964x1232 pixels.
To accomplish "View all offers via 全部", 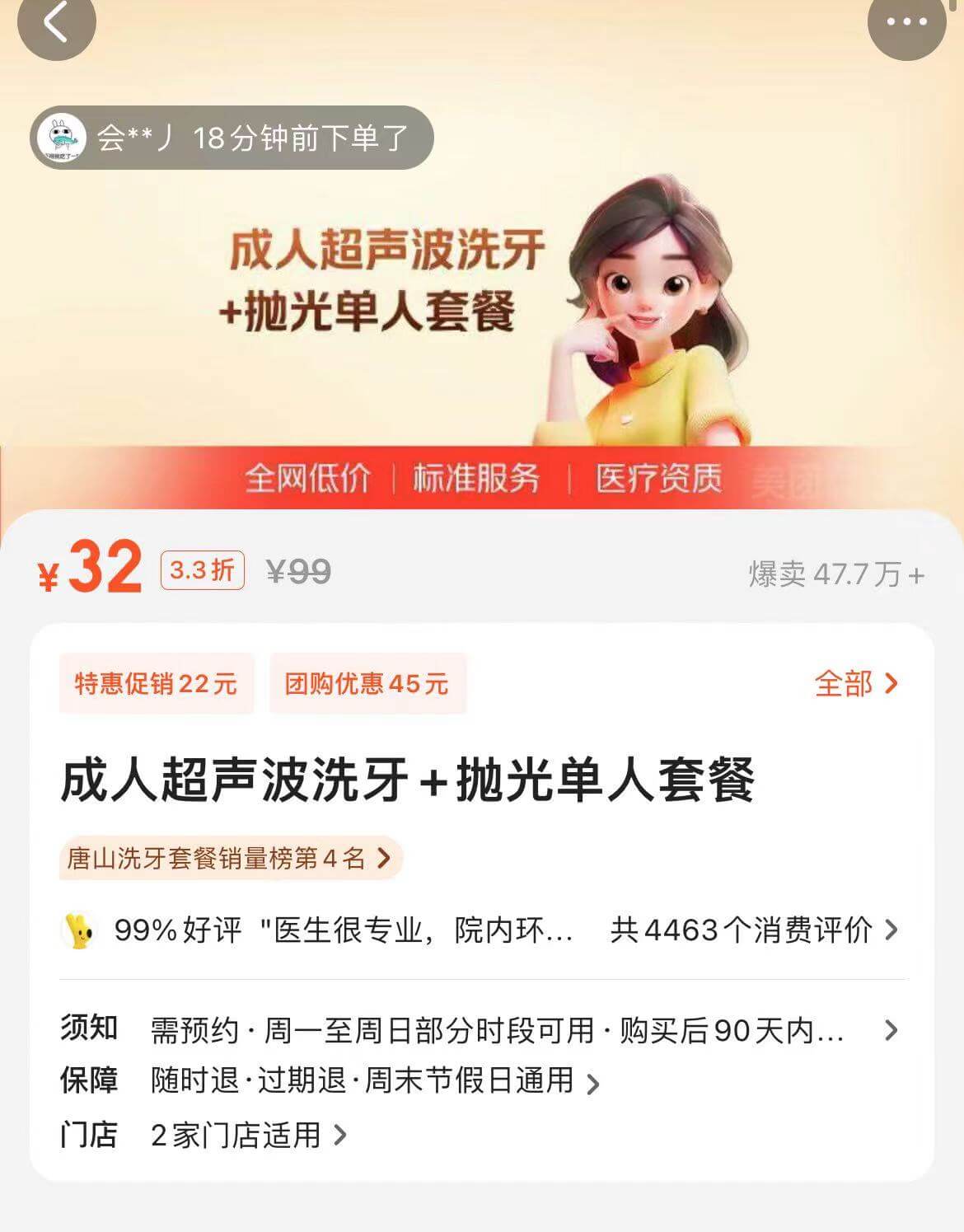I will 855,684.
